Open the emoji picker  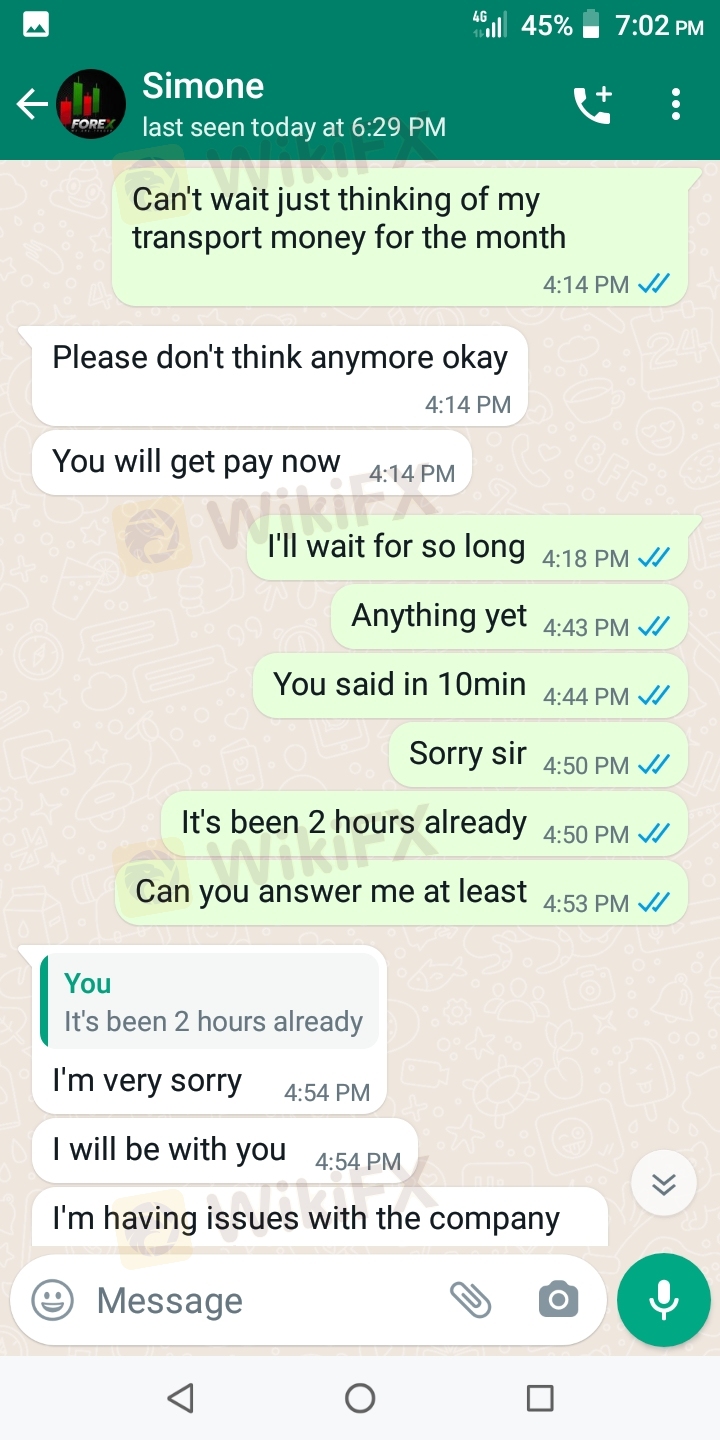click(x=52, y=1300)
